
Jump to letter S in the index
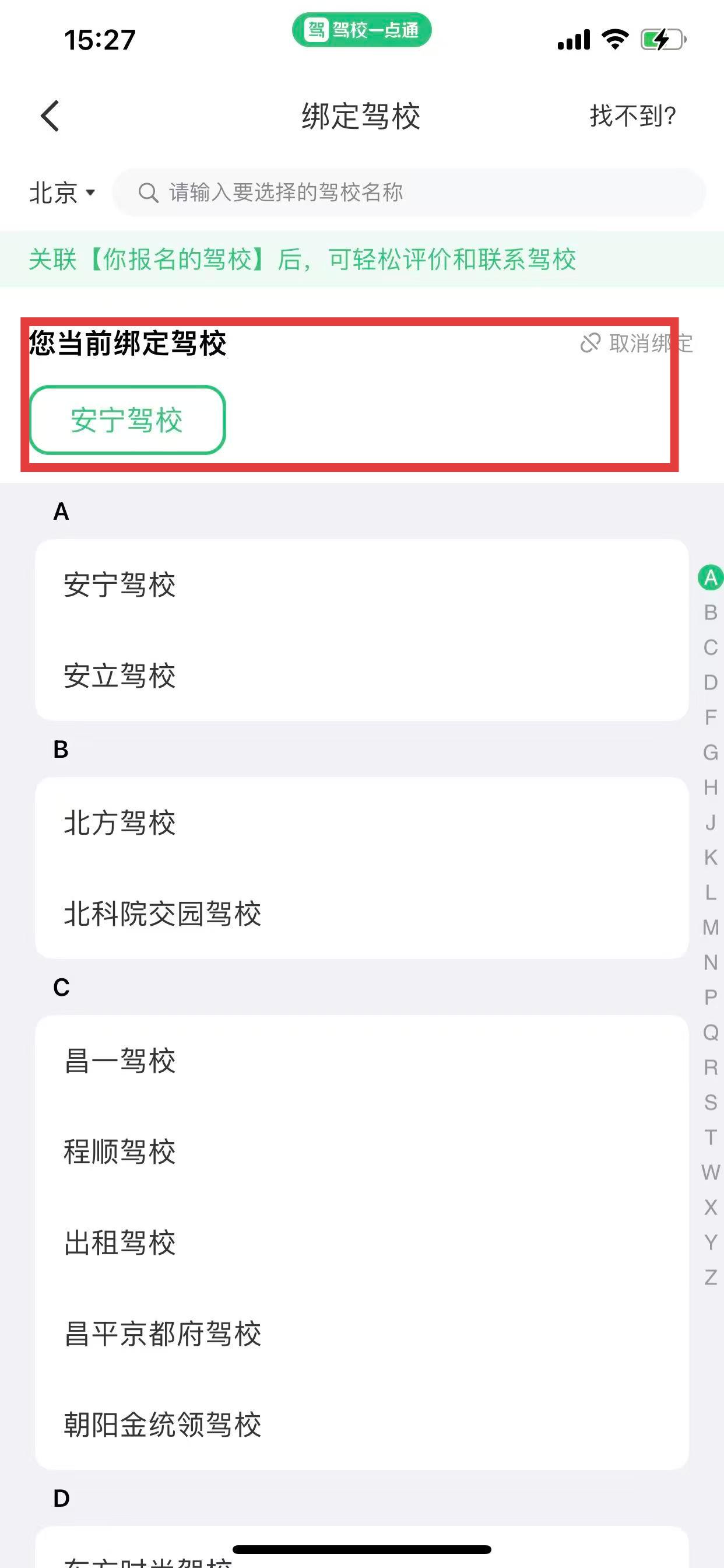[x=710, y=1102]
